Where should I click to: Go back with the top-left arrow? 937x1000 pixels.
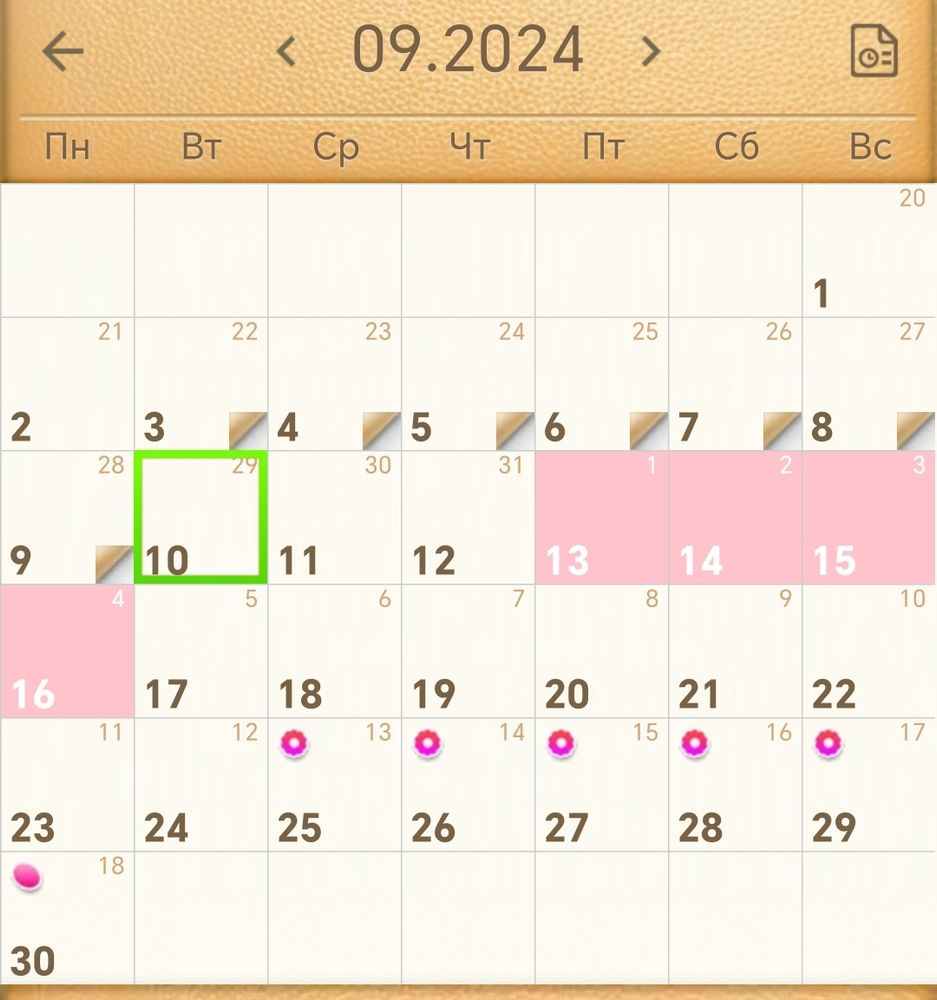pyautogui.click(x=63, y=51)
